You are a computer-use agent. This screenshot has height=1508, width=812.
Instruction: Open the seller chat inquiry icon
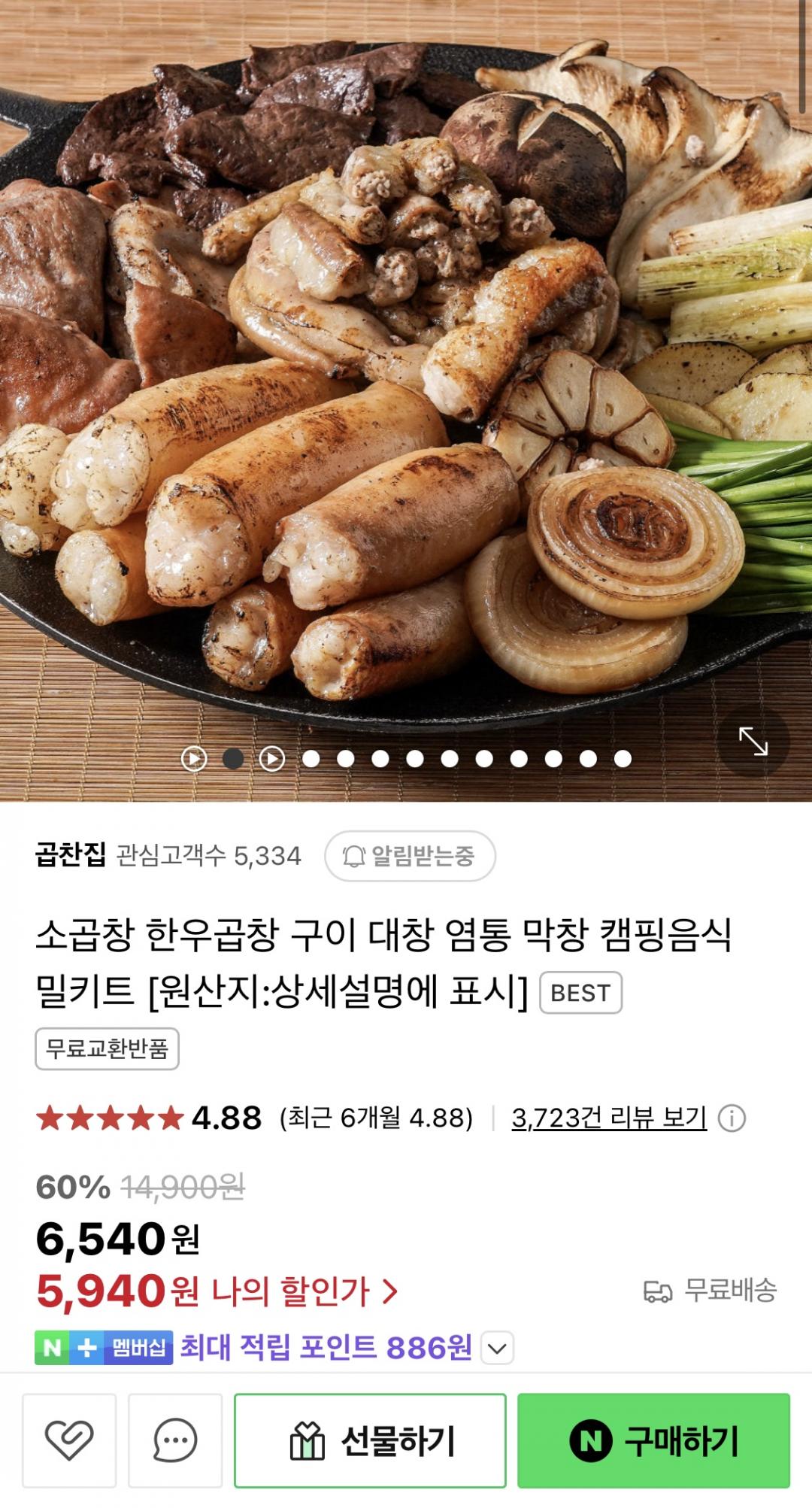175,1440
